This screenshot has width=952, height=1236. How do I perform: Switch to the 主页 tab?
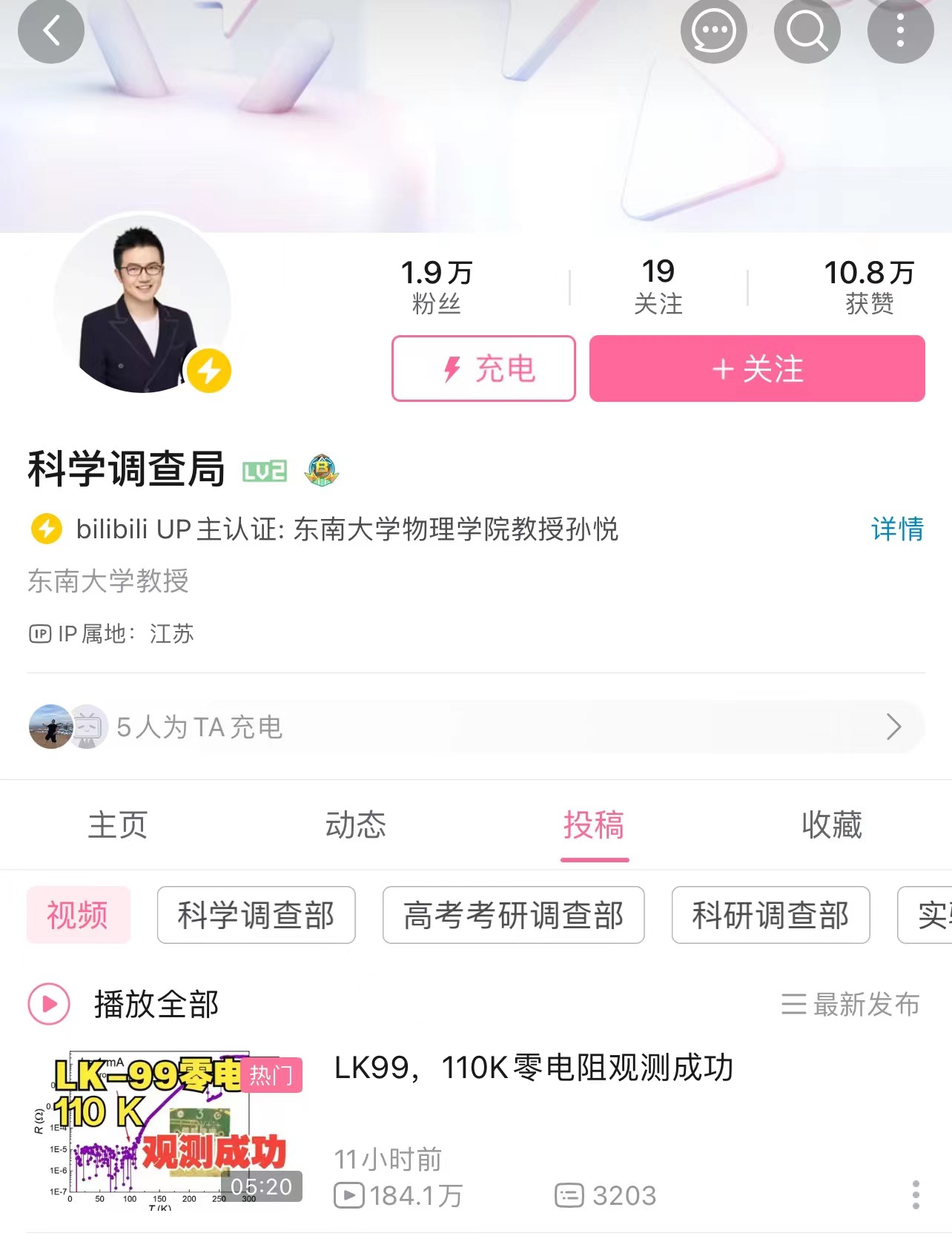pos(118,824)
